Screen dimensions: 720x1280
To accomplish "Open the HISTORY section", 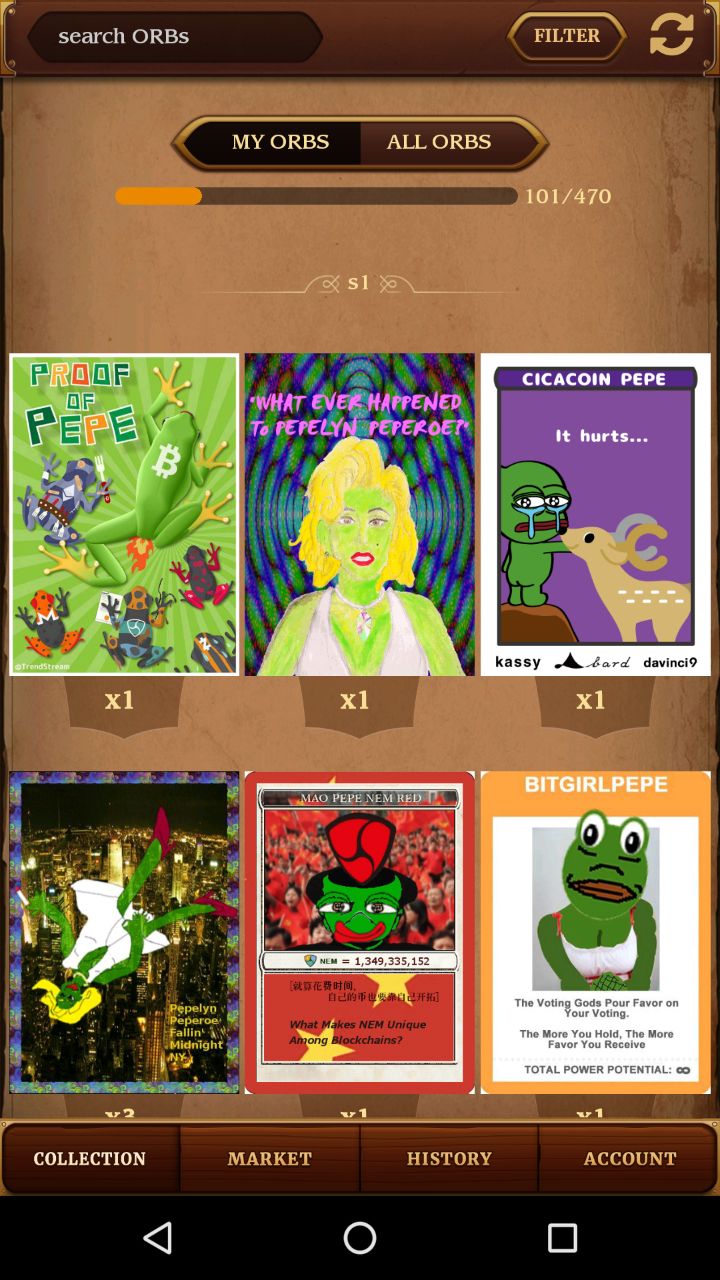I will tap(449, 1158).
